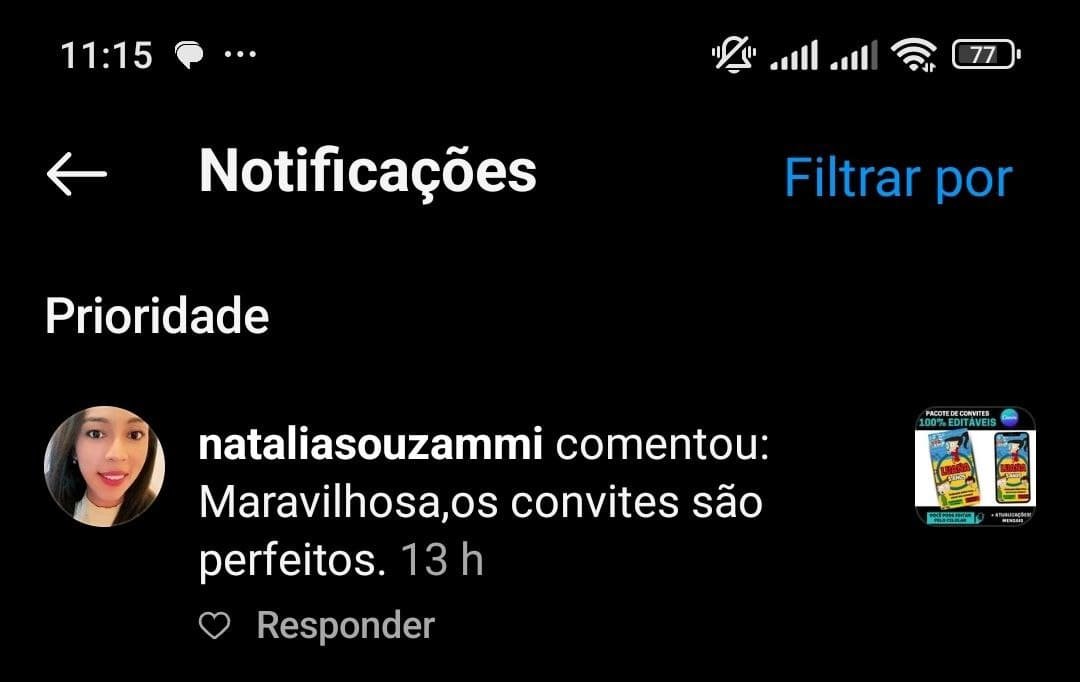This screenshot has height=682, width=1080.
Task: Go back using the arrow icon
Action: click(76, 175)
